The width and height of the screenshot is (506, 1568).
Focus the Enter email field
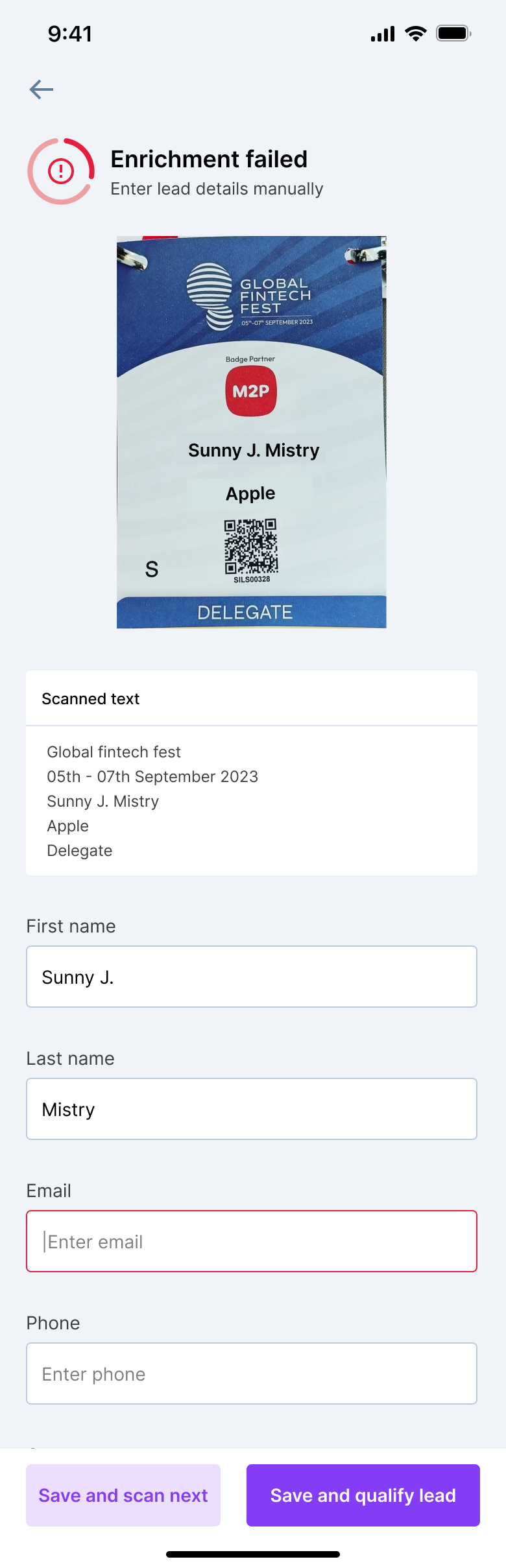252,1241
